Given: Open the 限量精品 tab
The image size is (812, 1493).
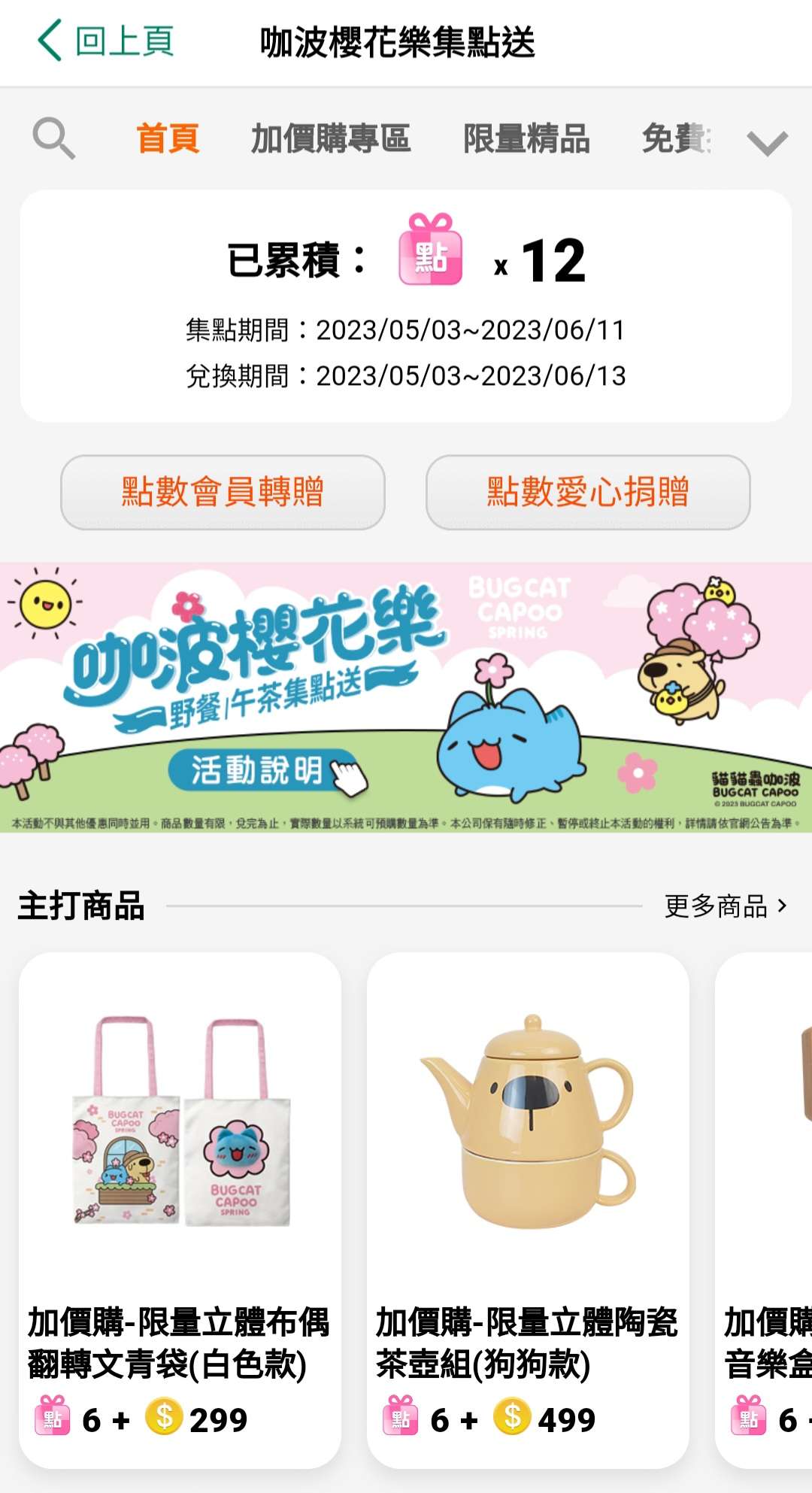Looking at the screenshot, I should click(526, 139).
